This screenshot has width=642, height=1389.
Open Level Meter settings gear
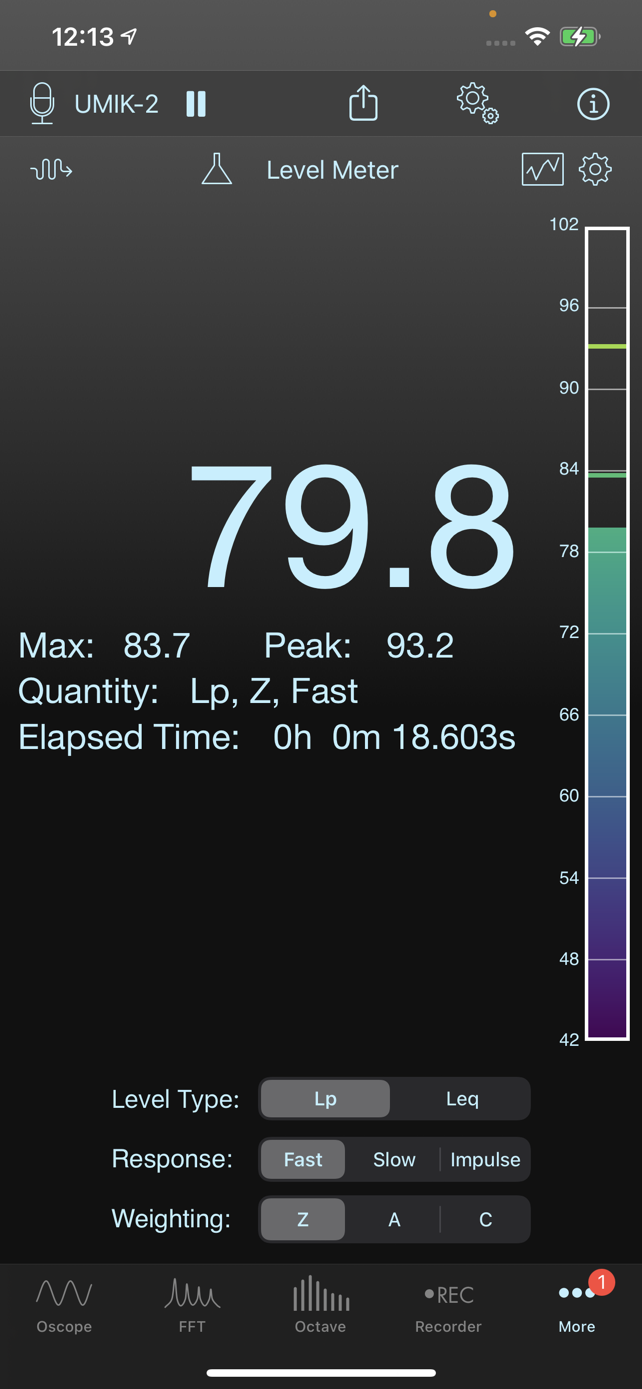coord(595,169)
